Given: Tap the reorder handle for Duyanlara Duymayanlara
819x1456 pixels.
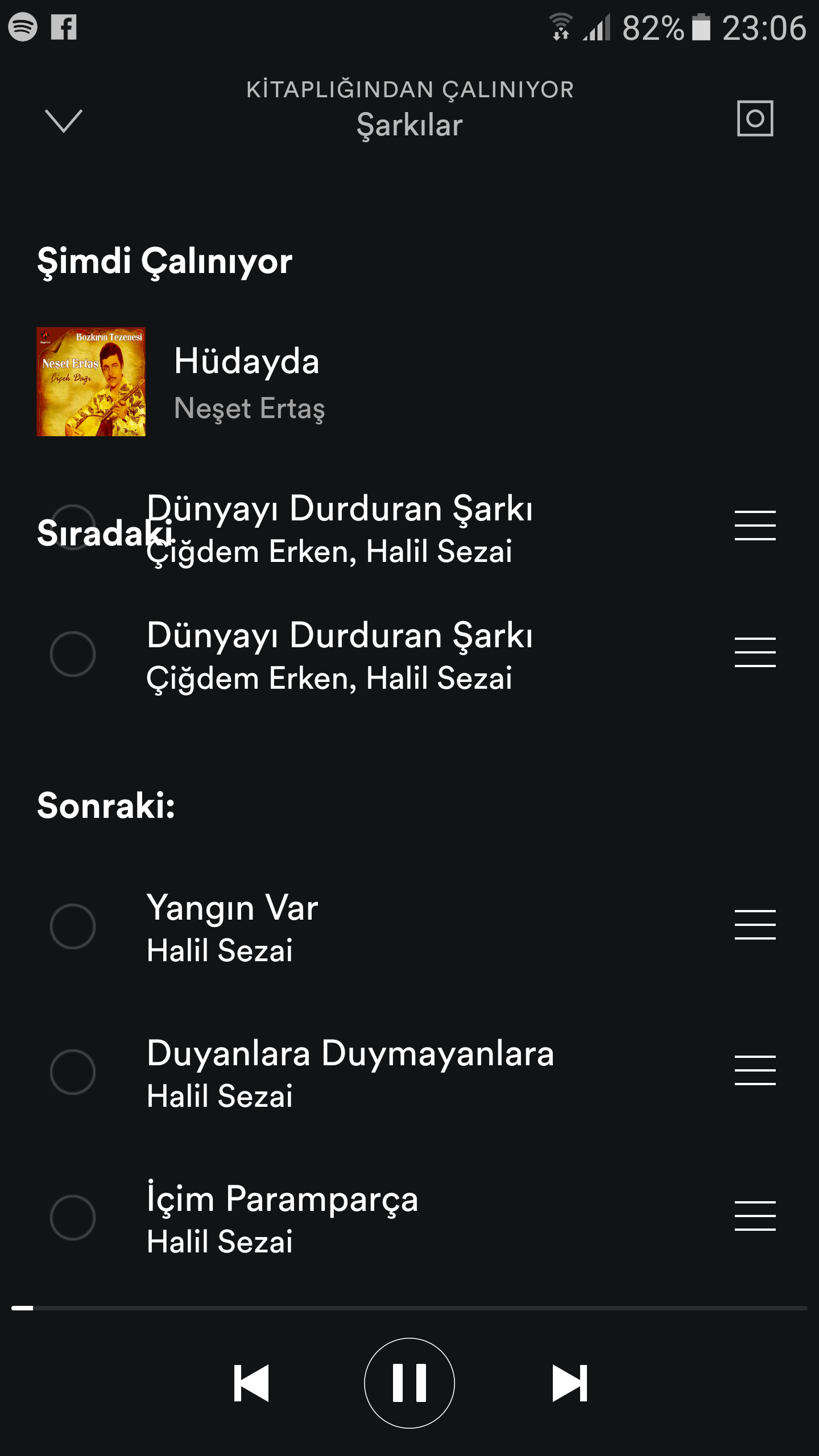Looking at the screenshot, I should click(x=755, y=1070).
